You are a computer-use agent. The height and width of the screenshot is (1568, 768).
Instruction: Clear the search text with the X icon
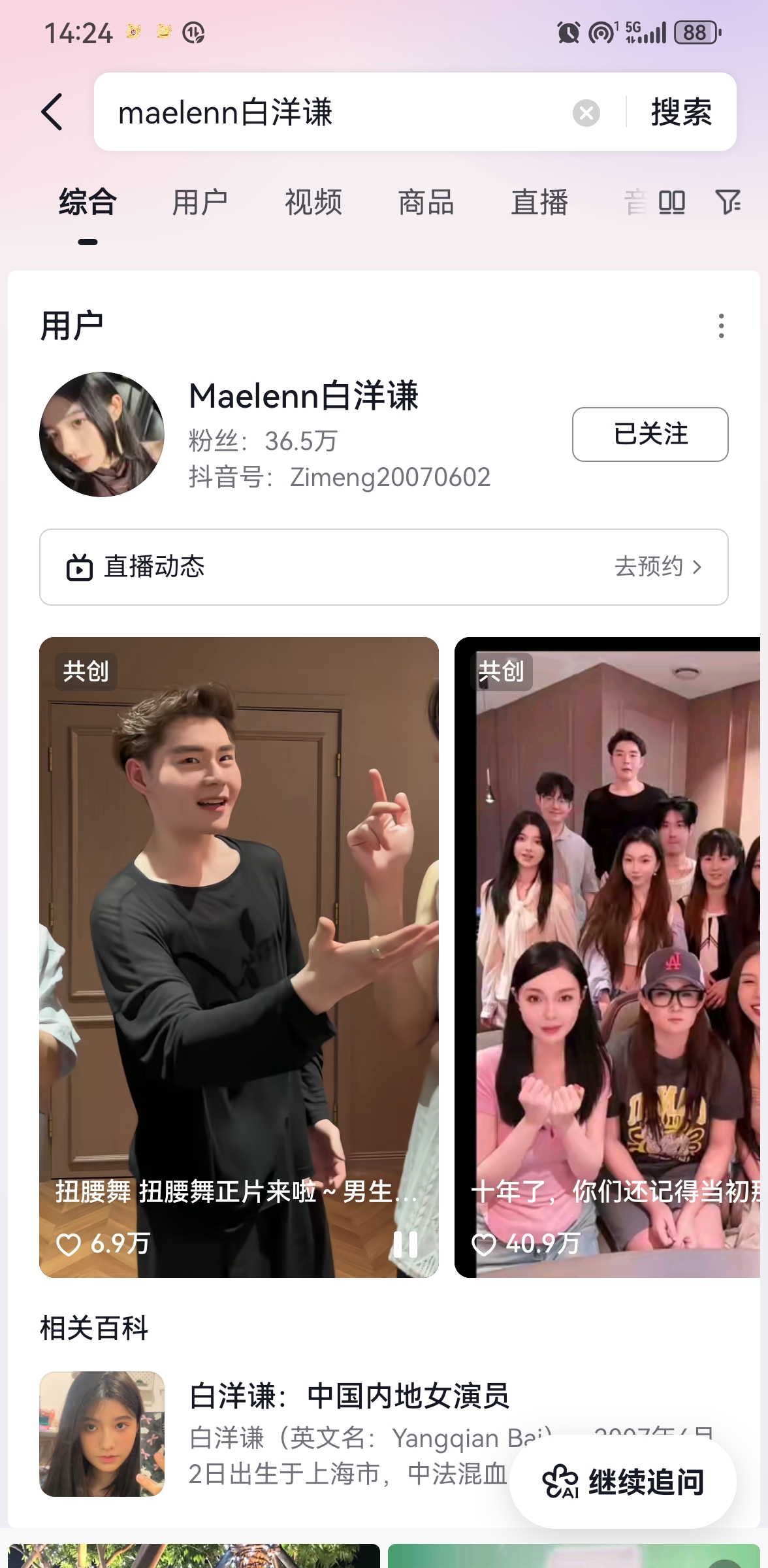(586, 112)
